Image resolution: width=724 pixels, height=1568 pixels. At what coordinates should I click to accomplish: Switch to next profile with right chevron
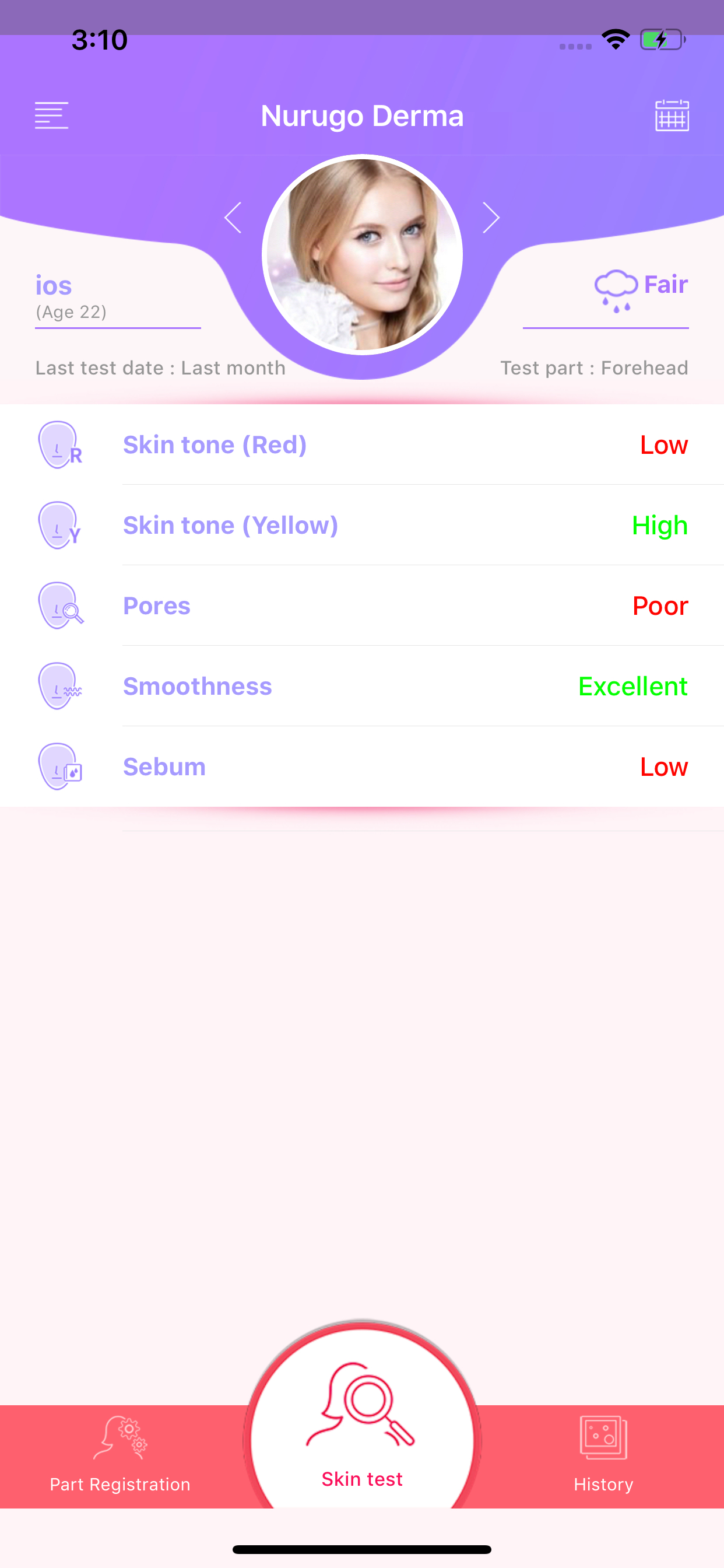pos(490,218)
